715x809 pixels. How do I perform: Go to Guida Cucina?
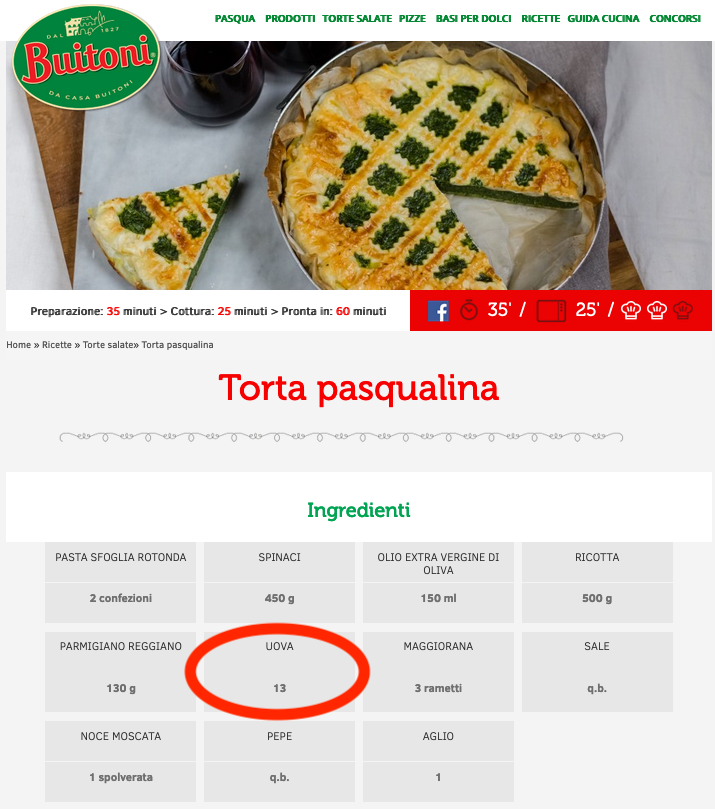(603, 19)
